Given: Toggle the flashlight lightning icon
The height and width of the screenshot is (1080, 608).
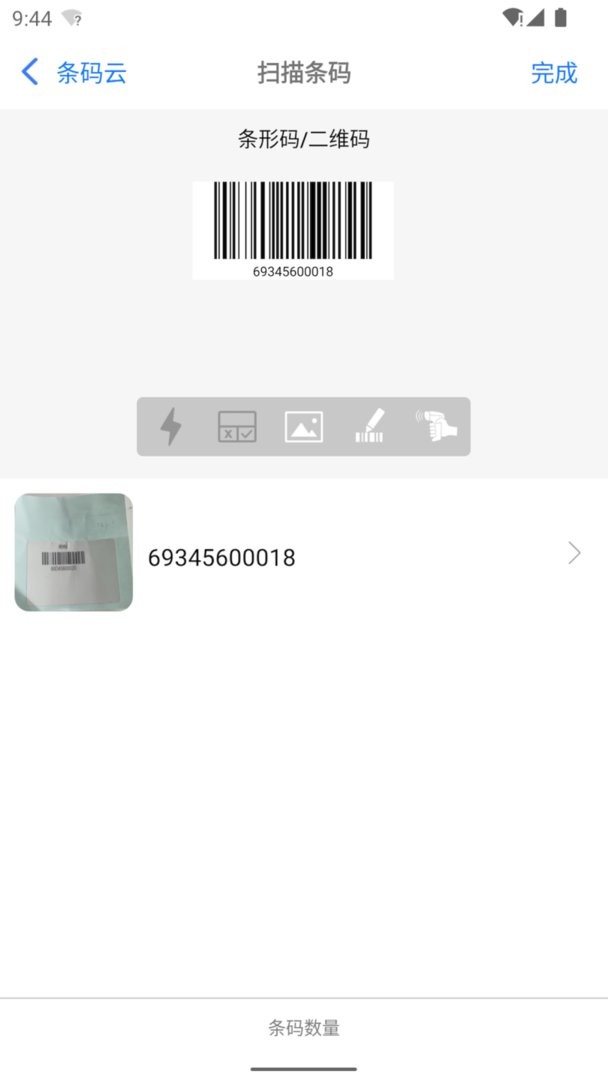Looking at the screenshot, I should tap(172, 427).
